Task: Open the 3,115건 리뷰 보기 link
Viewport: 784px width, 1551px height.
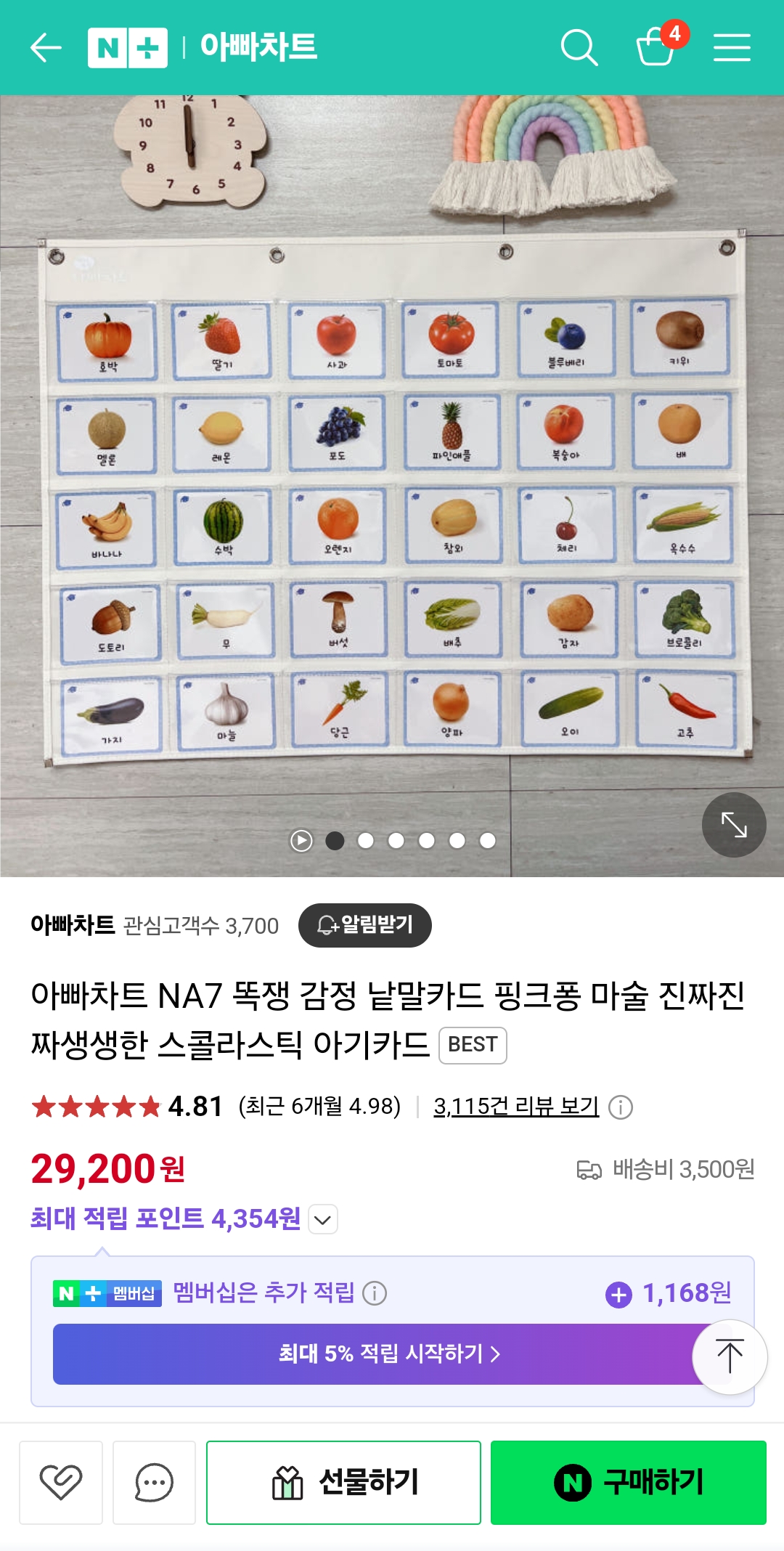Action: pyautogui.click(x=515, y=1107)
